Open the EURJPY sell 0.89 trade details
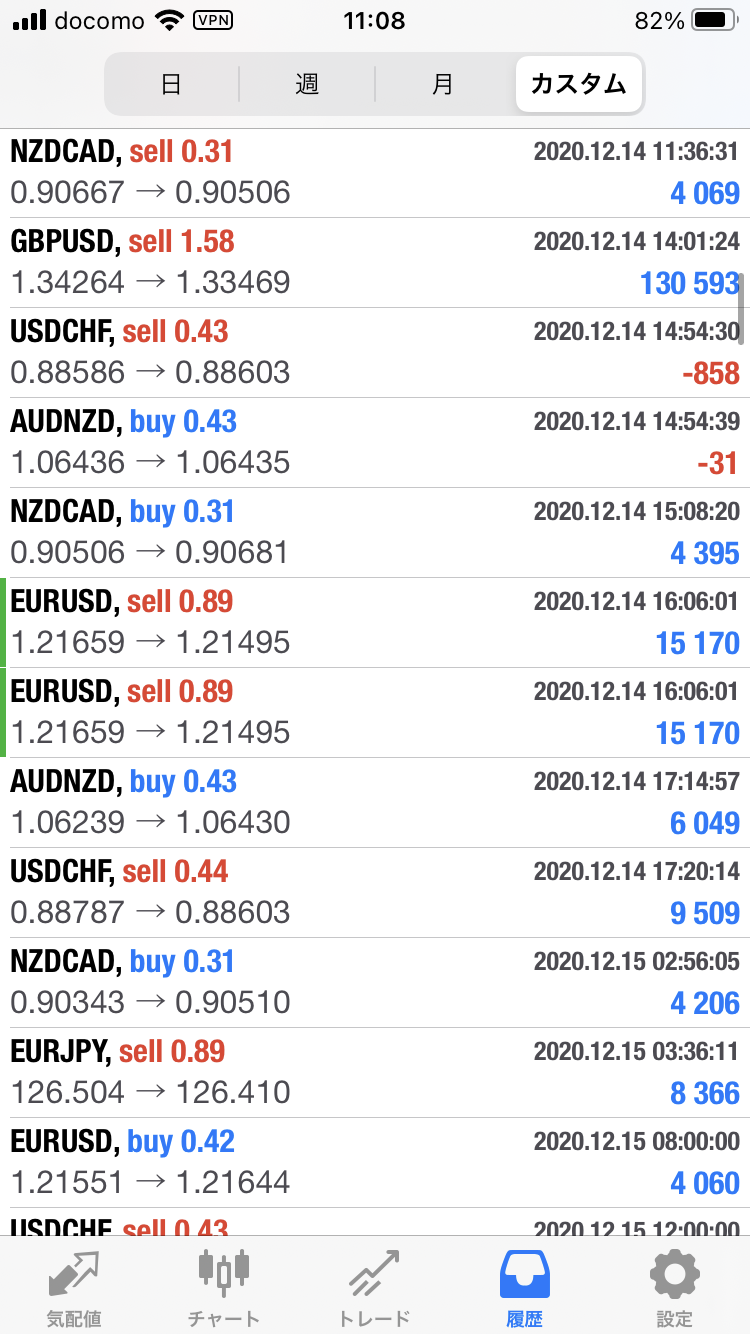This screenshot has height=1334, width=750. [x=375, y=1073]
